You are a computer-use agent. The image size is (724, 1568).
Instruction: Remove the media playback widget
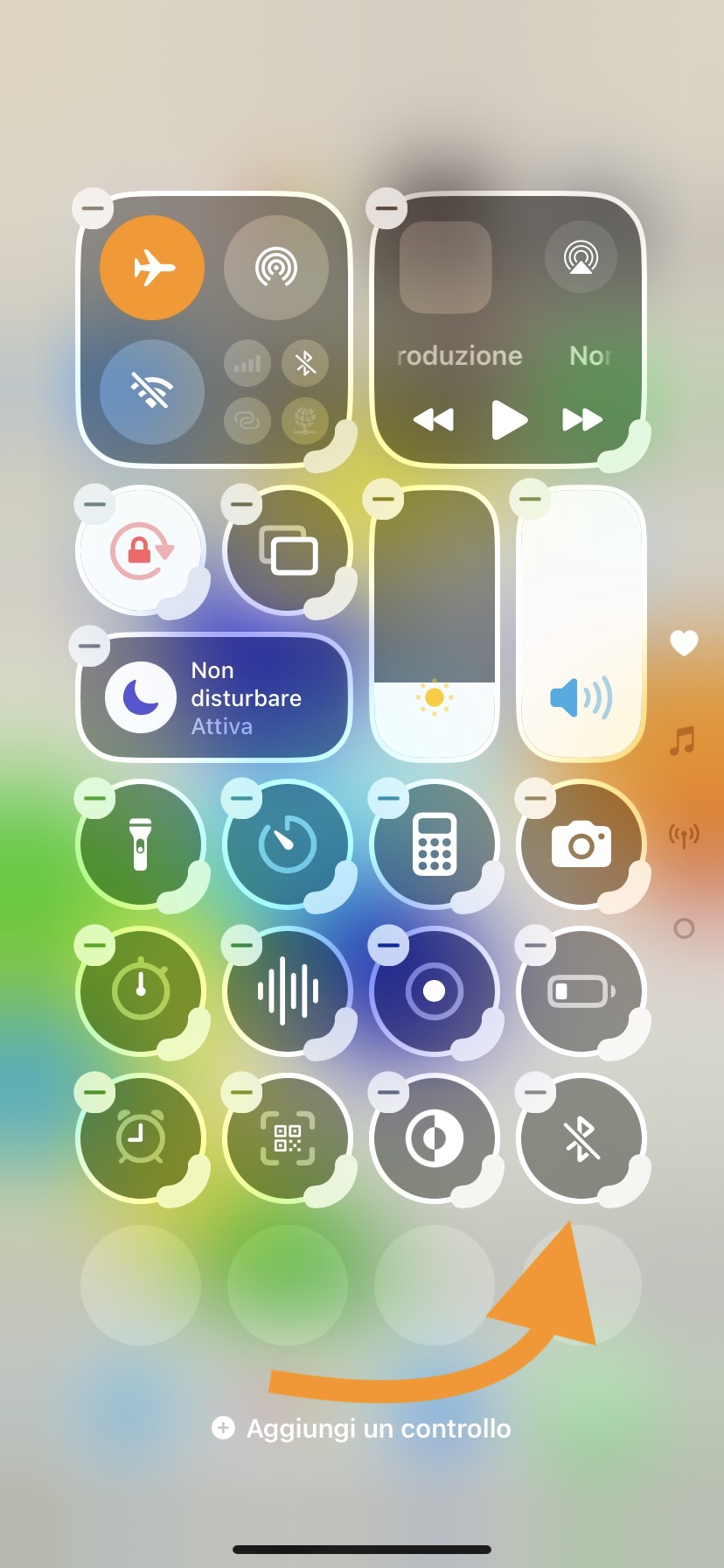click(x=386, y=208)
